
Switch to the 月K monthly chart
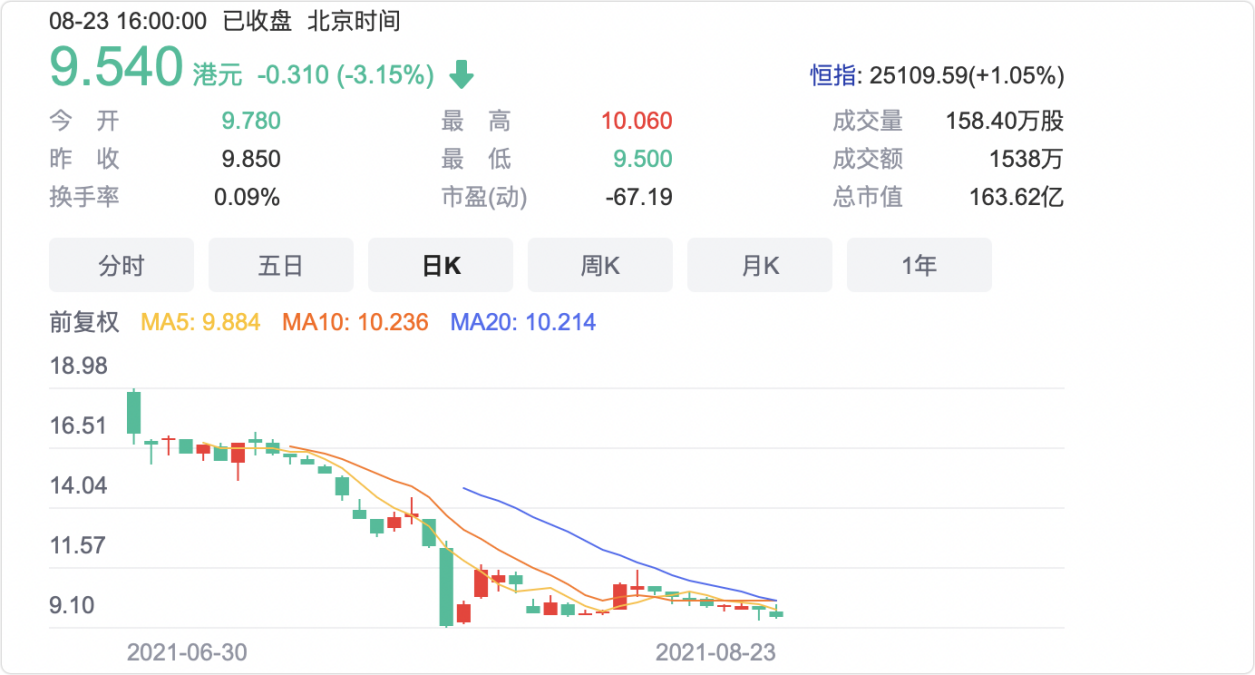760,265
